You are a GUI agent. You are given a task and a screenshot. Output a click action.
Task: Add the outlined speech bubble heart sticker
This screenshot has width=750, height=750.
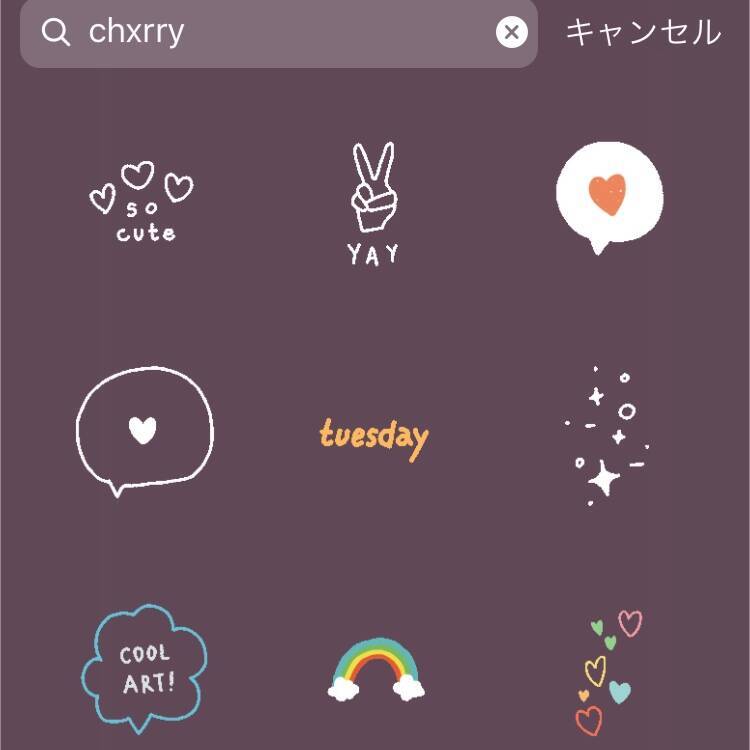[x=145, y=431]
